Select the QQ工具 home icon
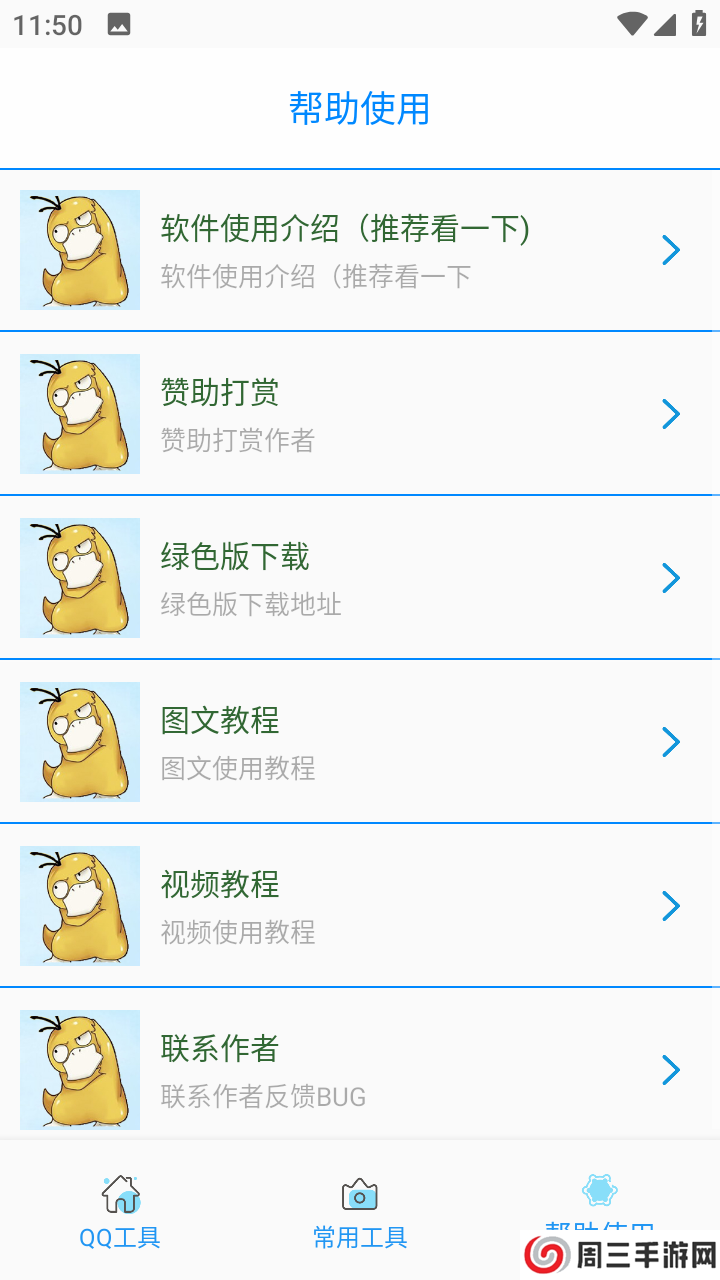The width and height of the screenshot is (720, 1280). pyautogui.click(x=120, y=1193)
